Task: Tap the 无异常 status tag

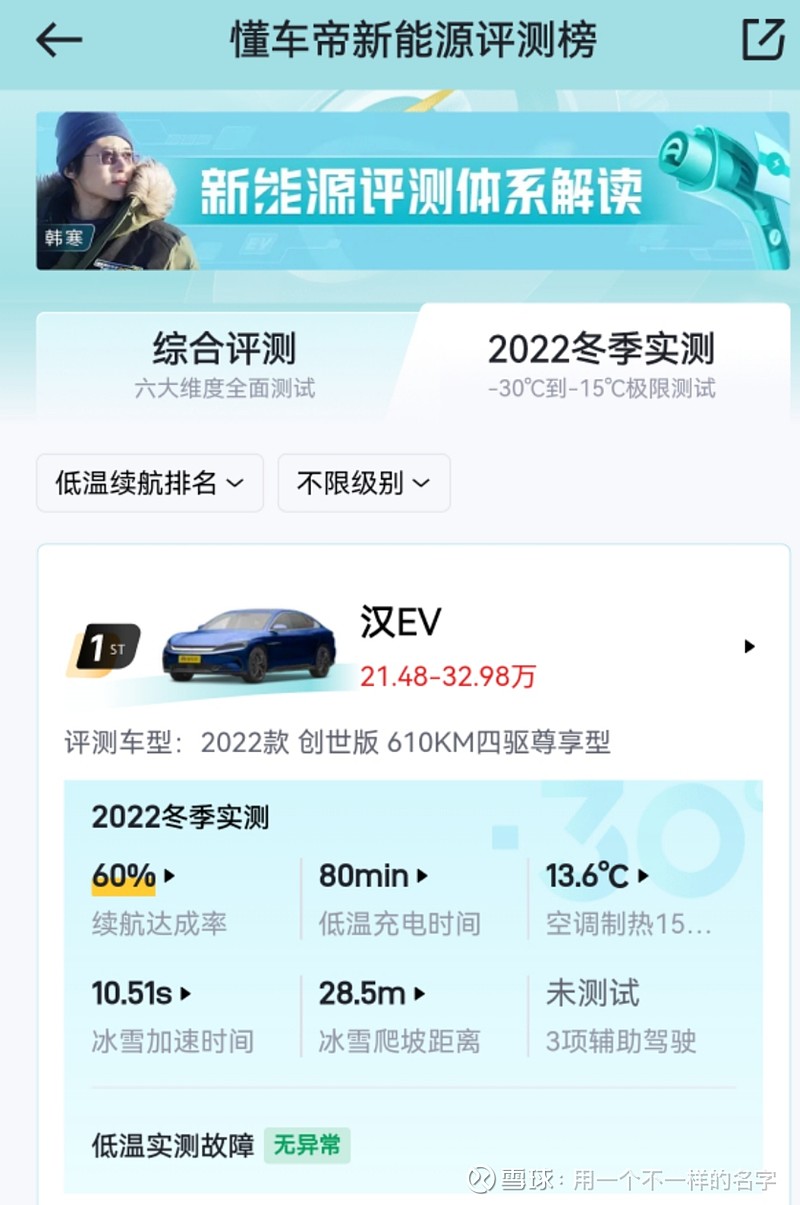Action: (307, 1148)
